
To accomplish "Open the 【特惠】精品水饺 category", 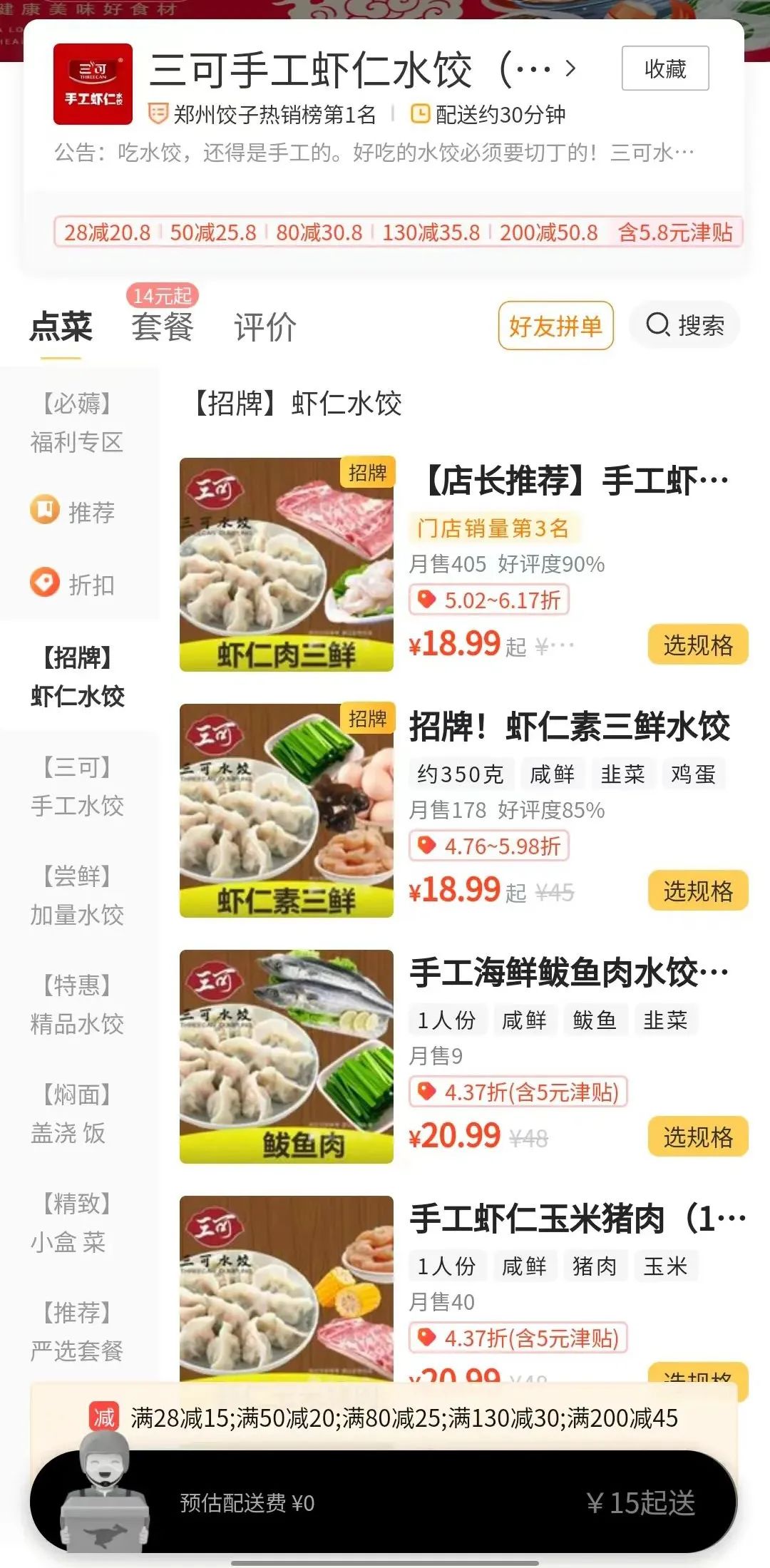I will (77, 1005).
